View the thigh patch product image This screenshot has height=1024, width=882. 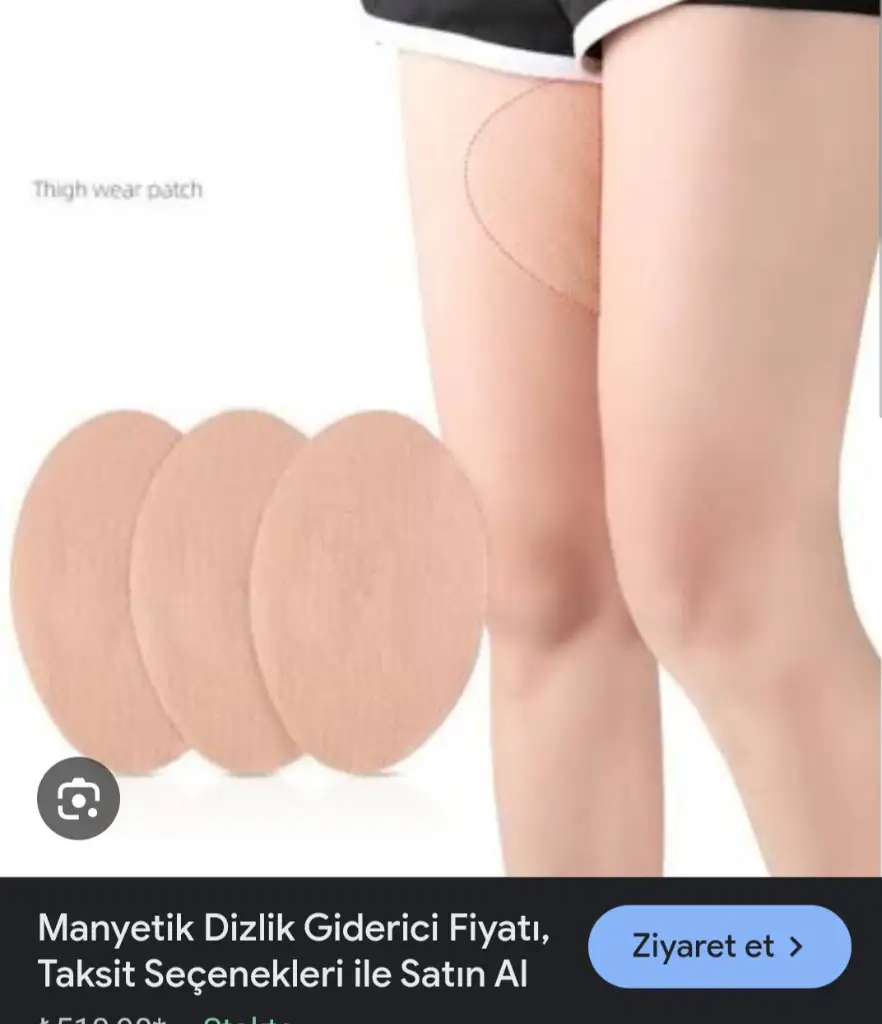(x=440, y=440)
